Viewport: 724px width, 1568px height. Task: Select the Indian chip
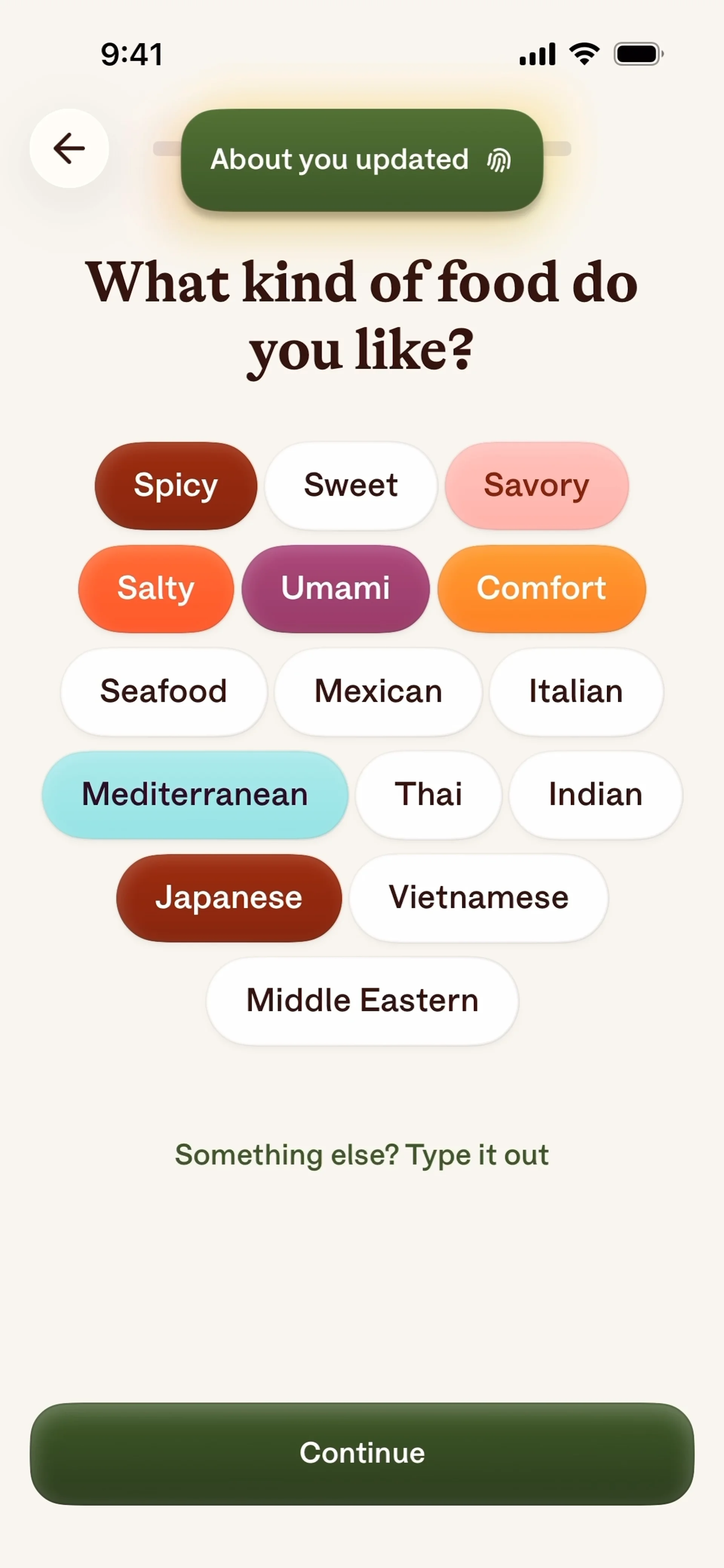click(x=595, y=794)
